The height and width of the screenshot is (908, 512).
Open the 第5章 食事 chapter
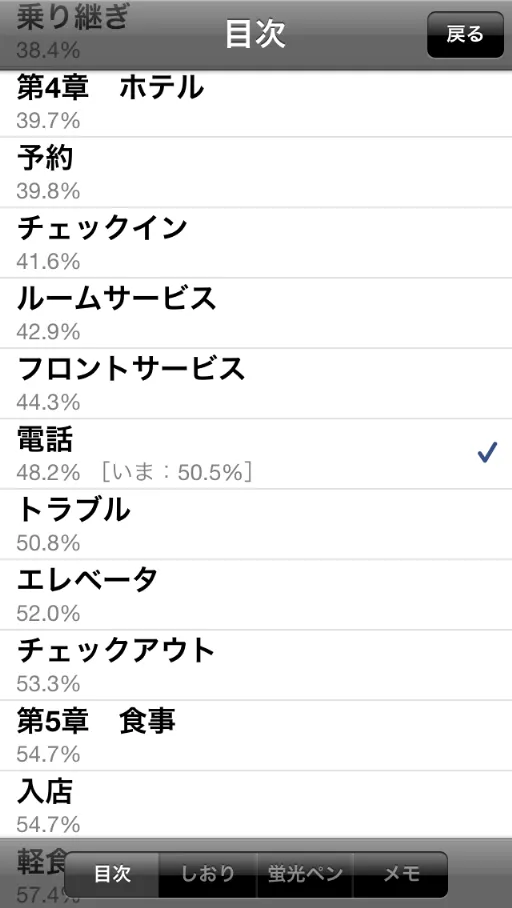pyautogui.click(x=256, y=735)
